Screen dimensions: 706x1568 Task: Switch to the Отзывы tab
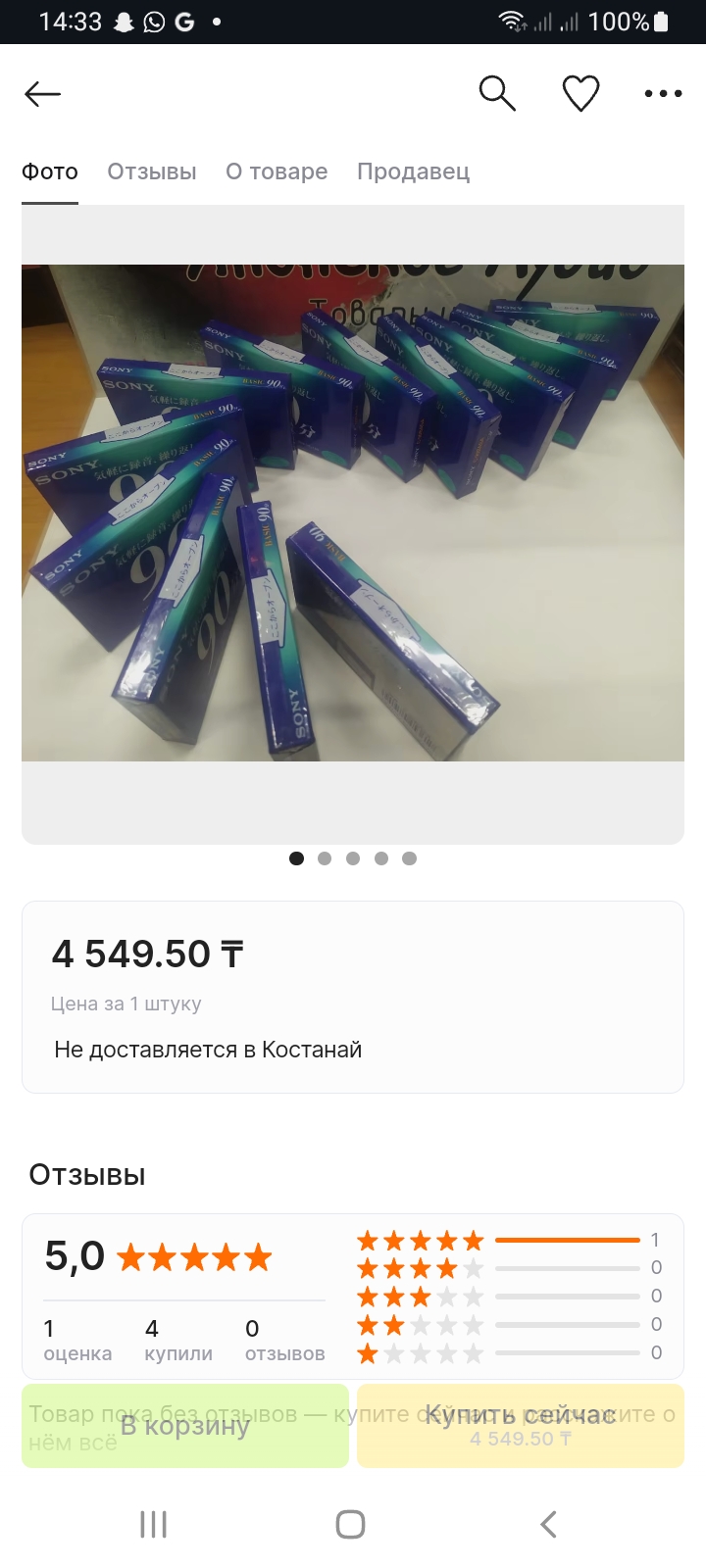click(152, 171)
